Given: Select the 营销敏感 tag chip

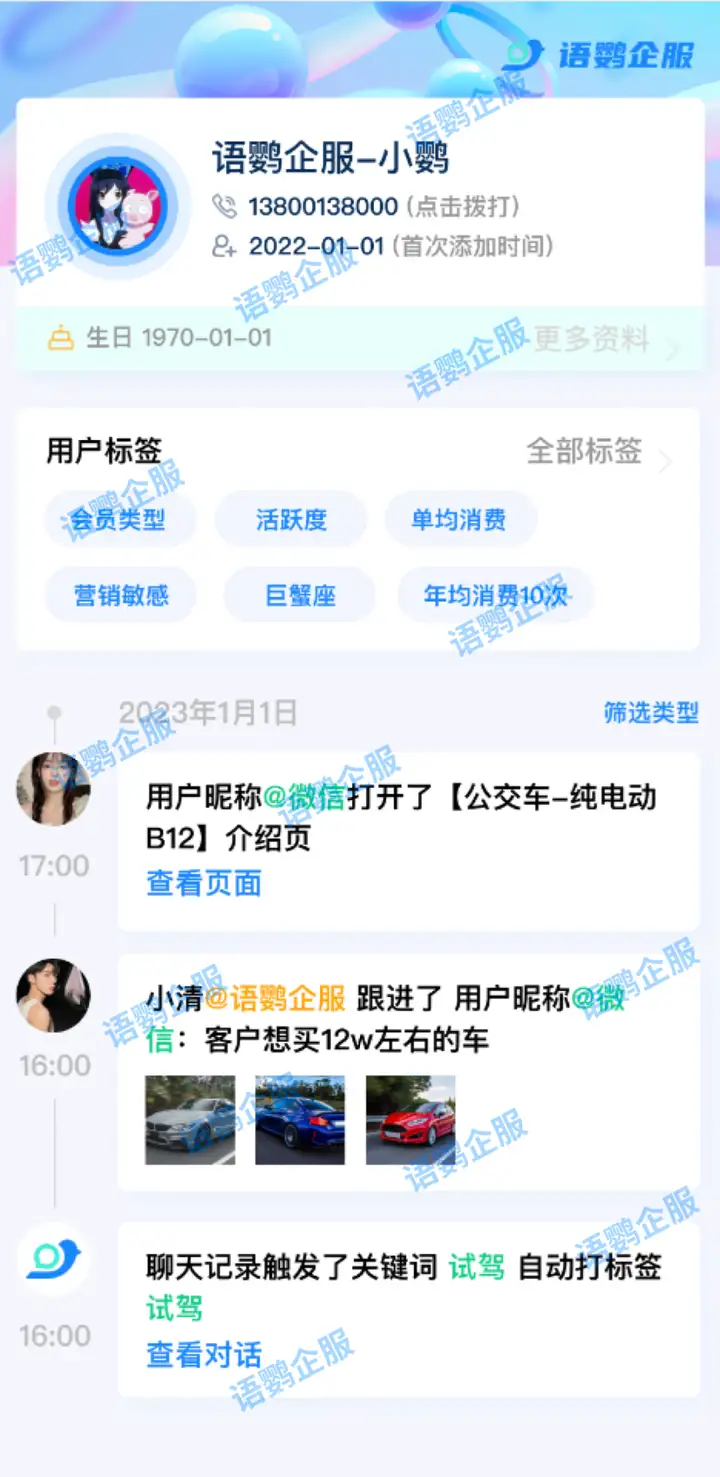Looking at the screenshot, I should 121,596.
